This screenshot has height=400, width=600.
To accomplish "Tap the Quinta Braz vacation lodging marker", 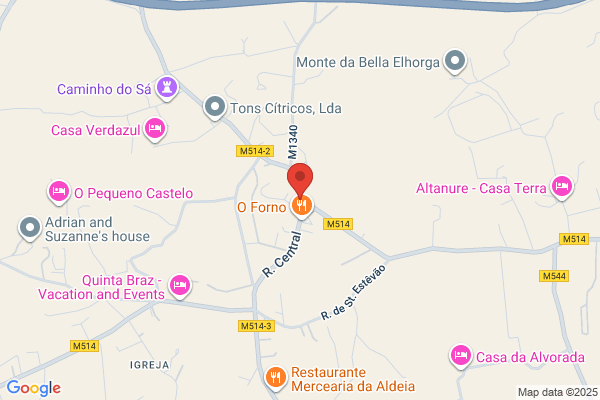I will [180, 286].
